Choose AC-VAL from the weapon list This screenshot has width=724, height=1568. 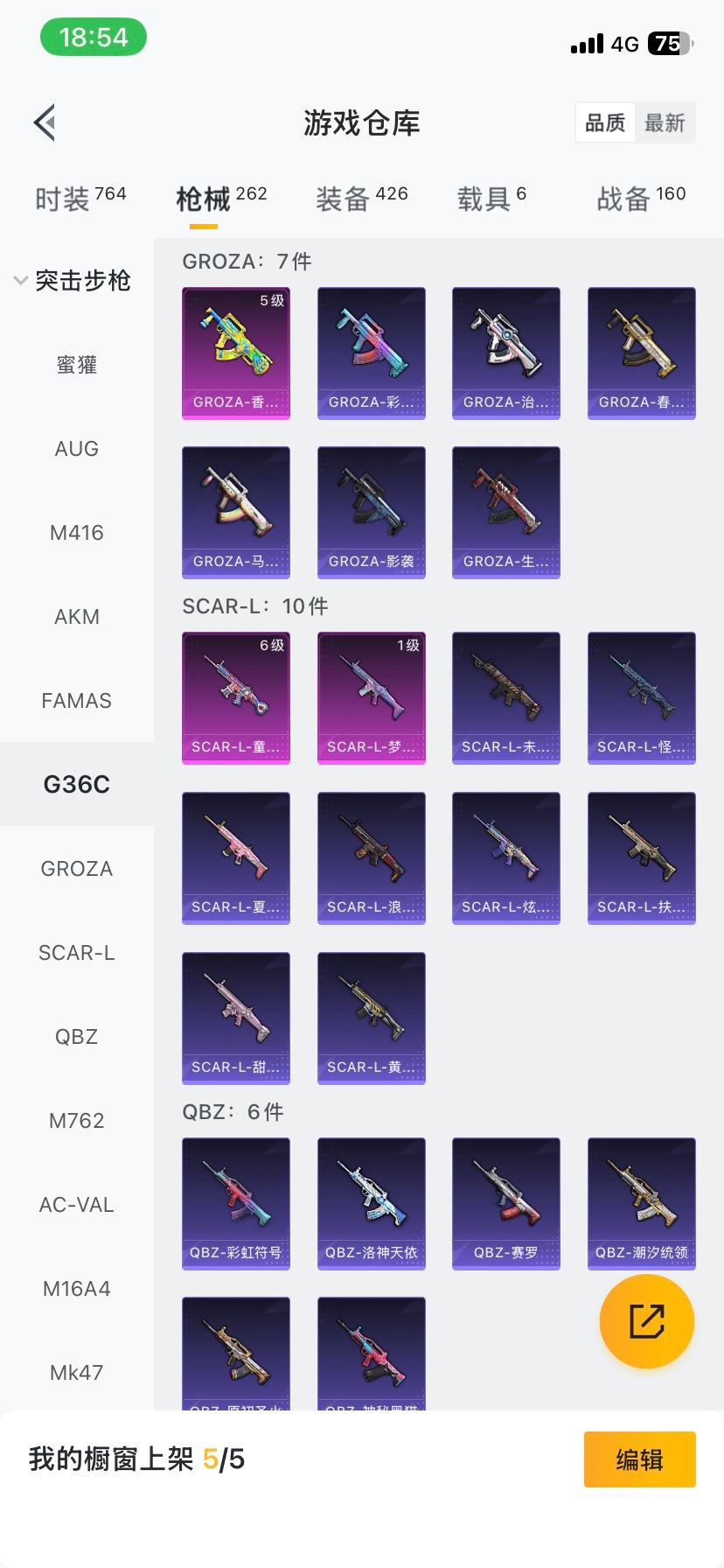point(77,1204)
